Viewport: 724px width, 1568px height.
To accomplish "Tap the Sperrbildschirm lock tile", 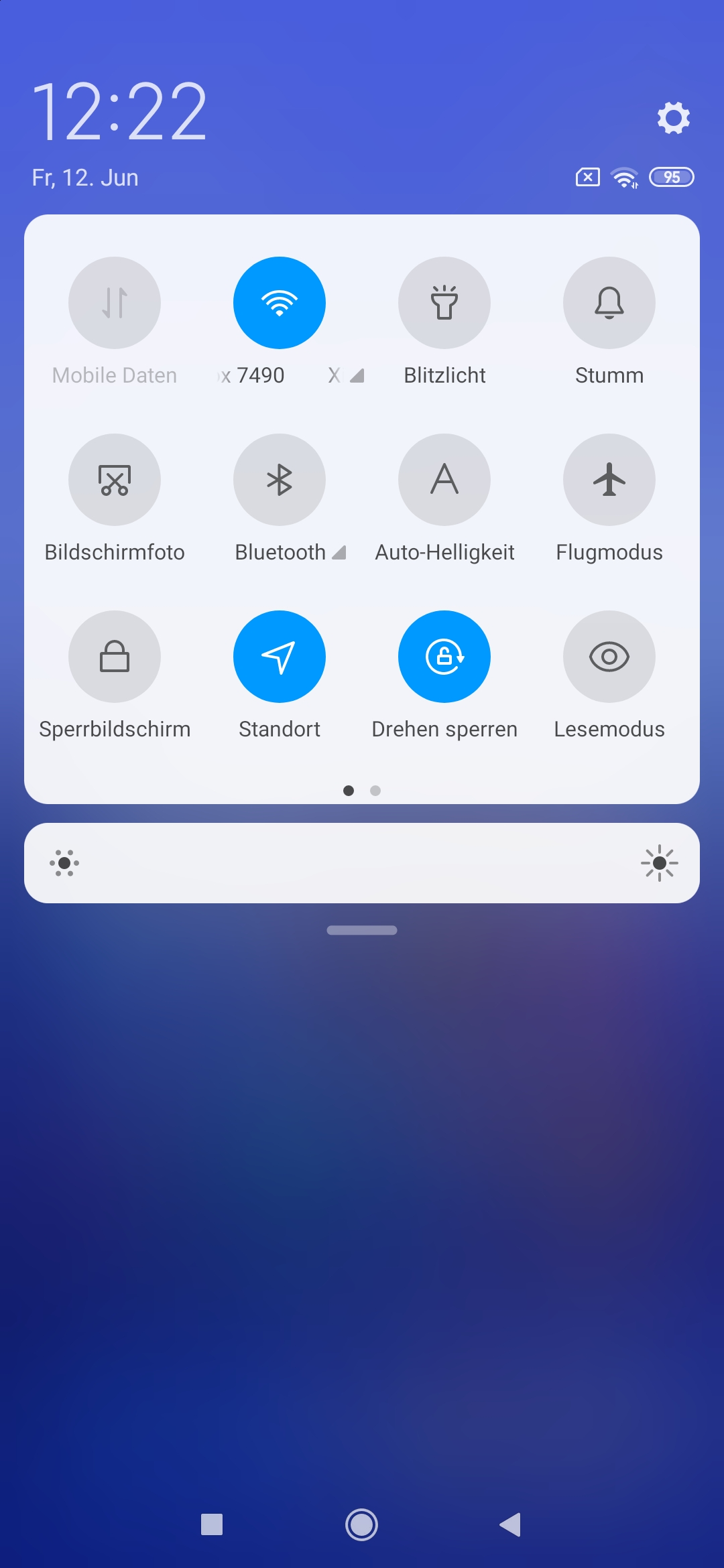I will point(115,657).
